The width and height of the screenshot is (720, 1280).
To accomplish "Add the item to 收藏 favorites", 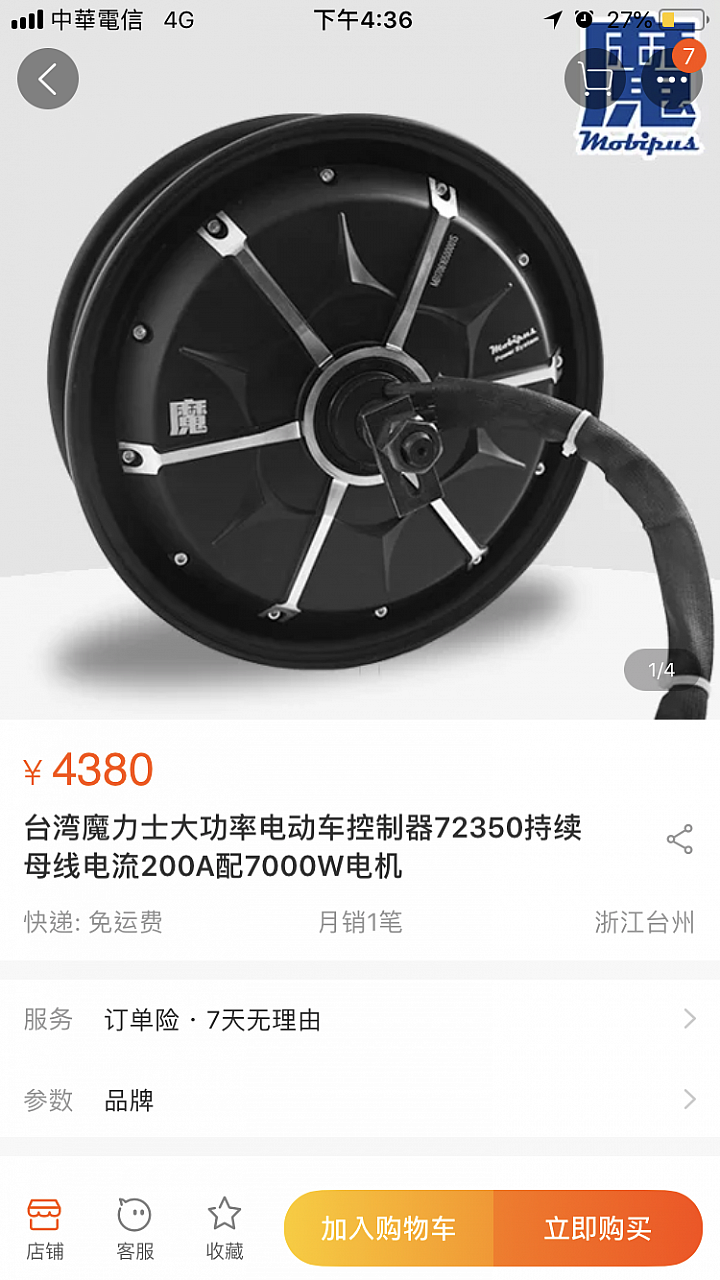I will pos(225,1228).
